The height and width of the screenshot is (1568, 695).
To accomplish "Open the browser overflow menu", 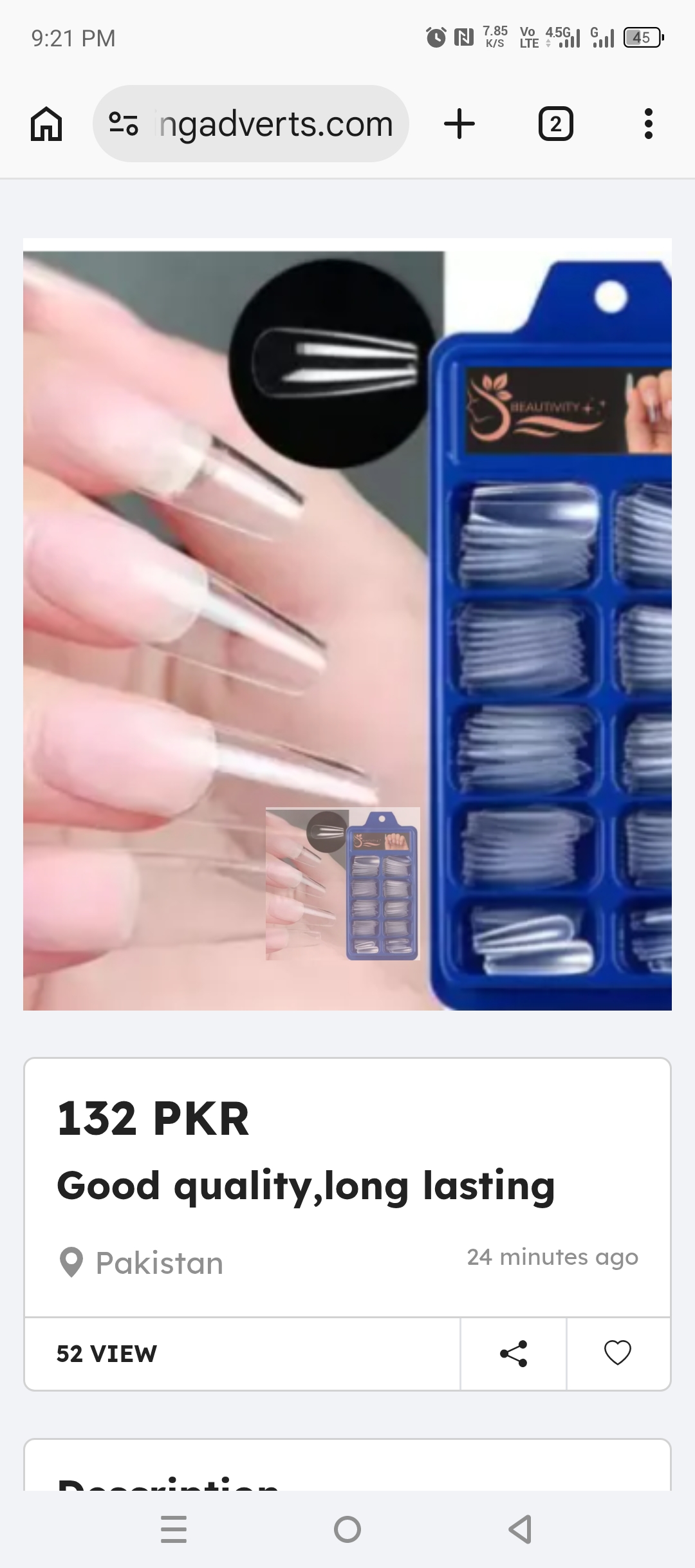I will (x=648, y=124).
